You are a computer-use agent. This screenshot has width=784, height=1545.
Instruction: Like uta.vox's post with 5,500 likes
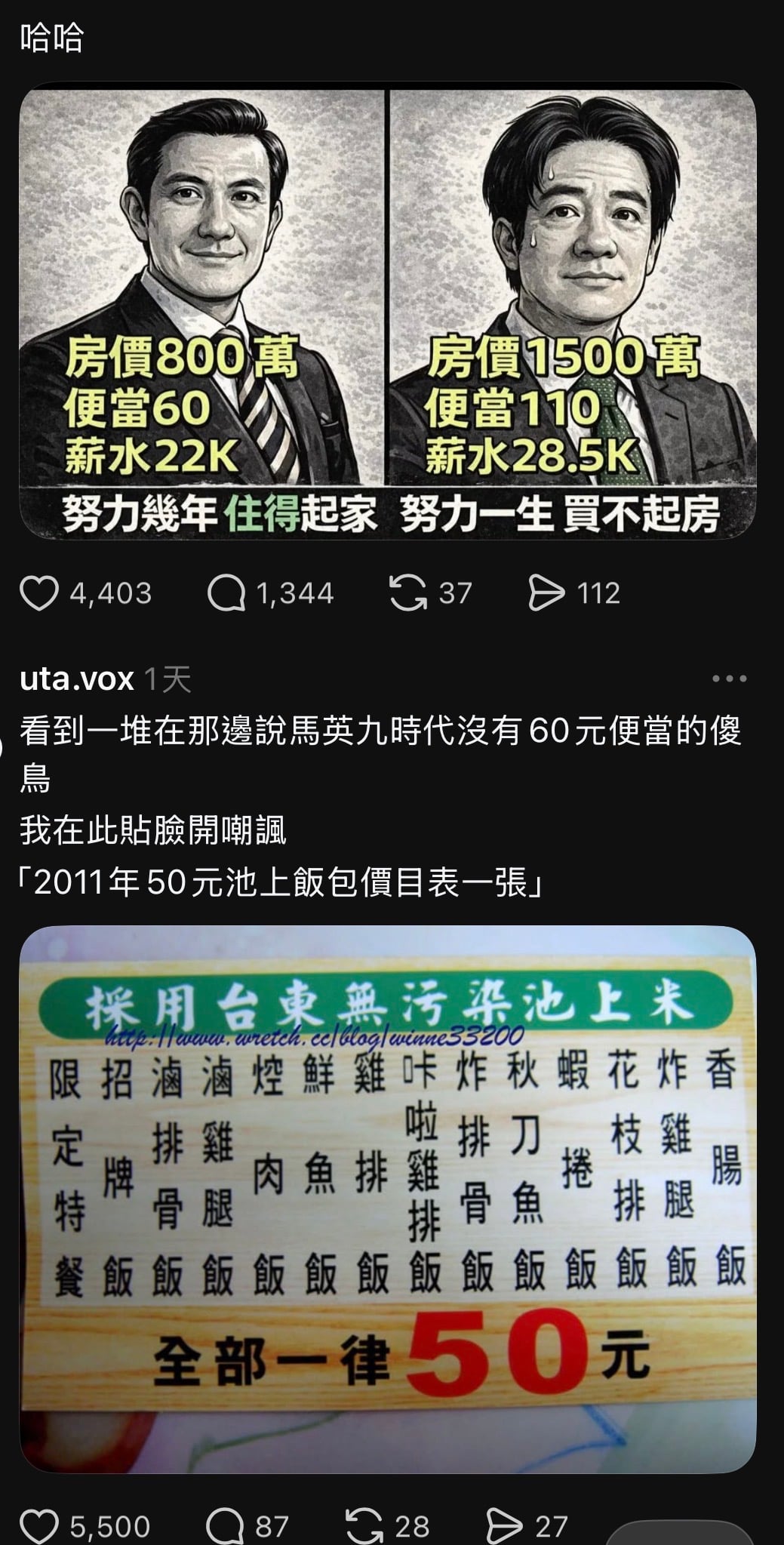click(39, 1525)
